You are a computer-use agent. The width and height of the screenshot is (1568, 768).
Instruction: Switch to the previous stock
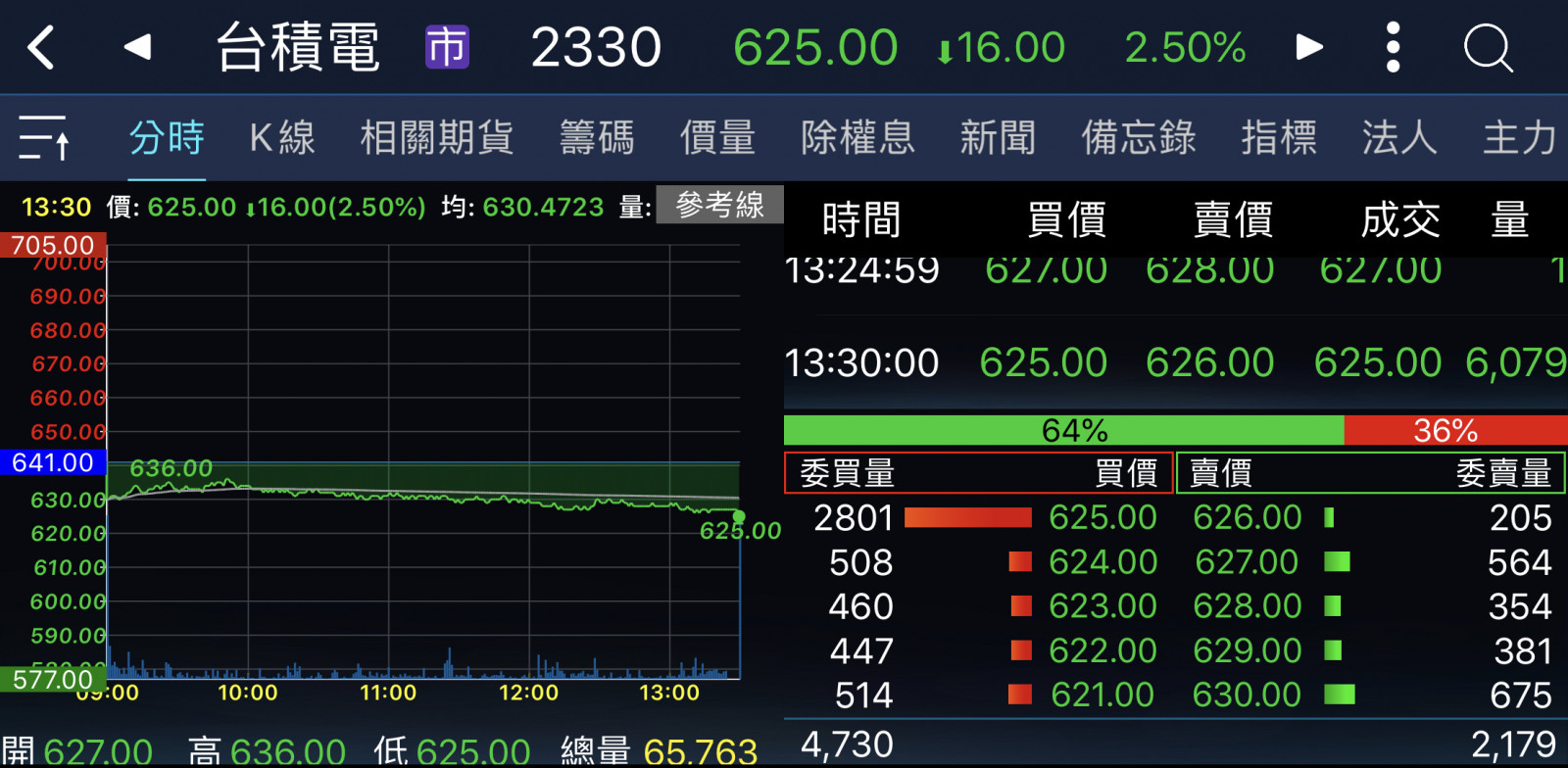(137, 47)
